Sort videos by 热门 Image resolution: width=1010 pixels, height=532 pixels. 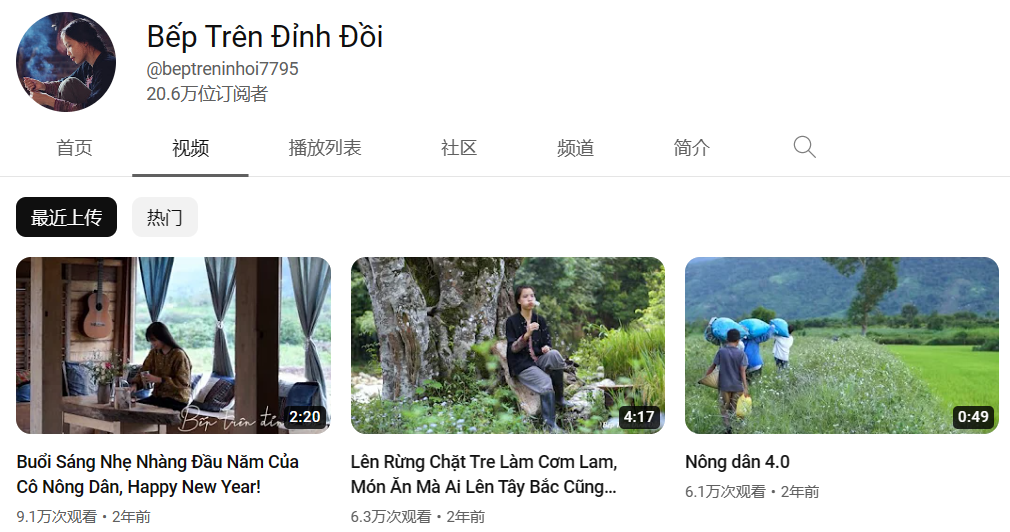164,217
